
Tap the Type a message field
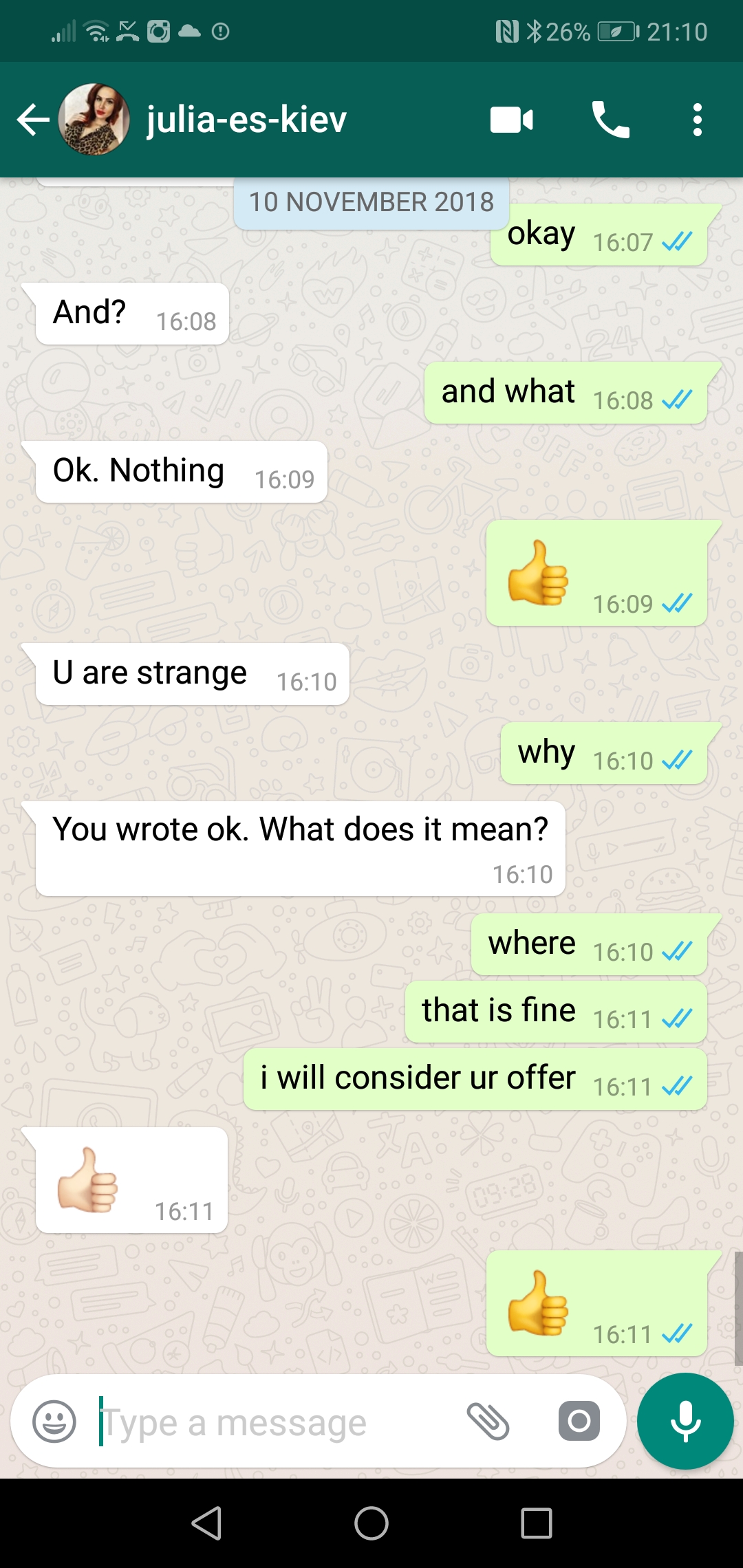point(275,1420)
